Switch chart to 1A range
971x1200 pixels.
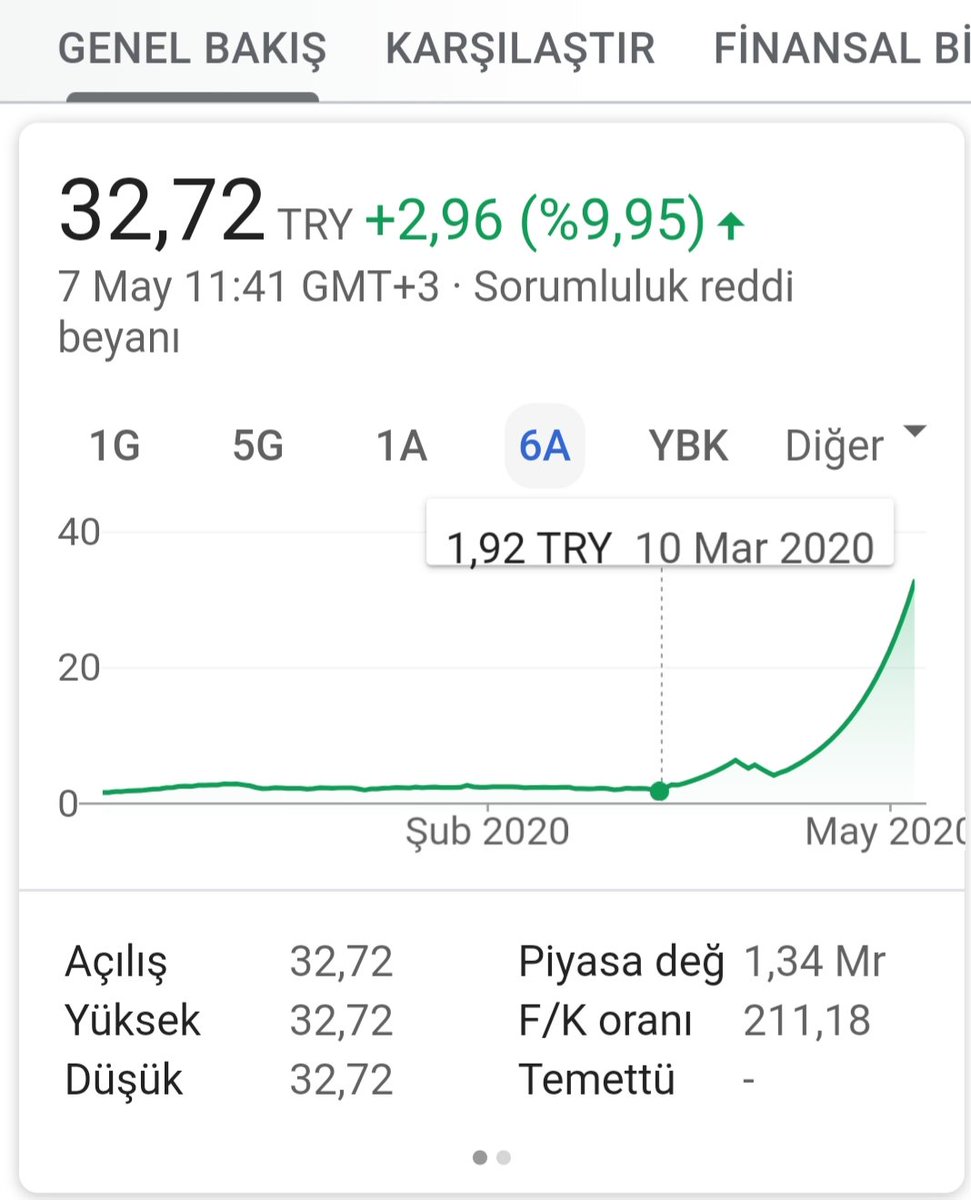(401, 446)
